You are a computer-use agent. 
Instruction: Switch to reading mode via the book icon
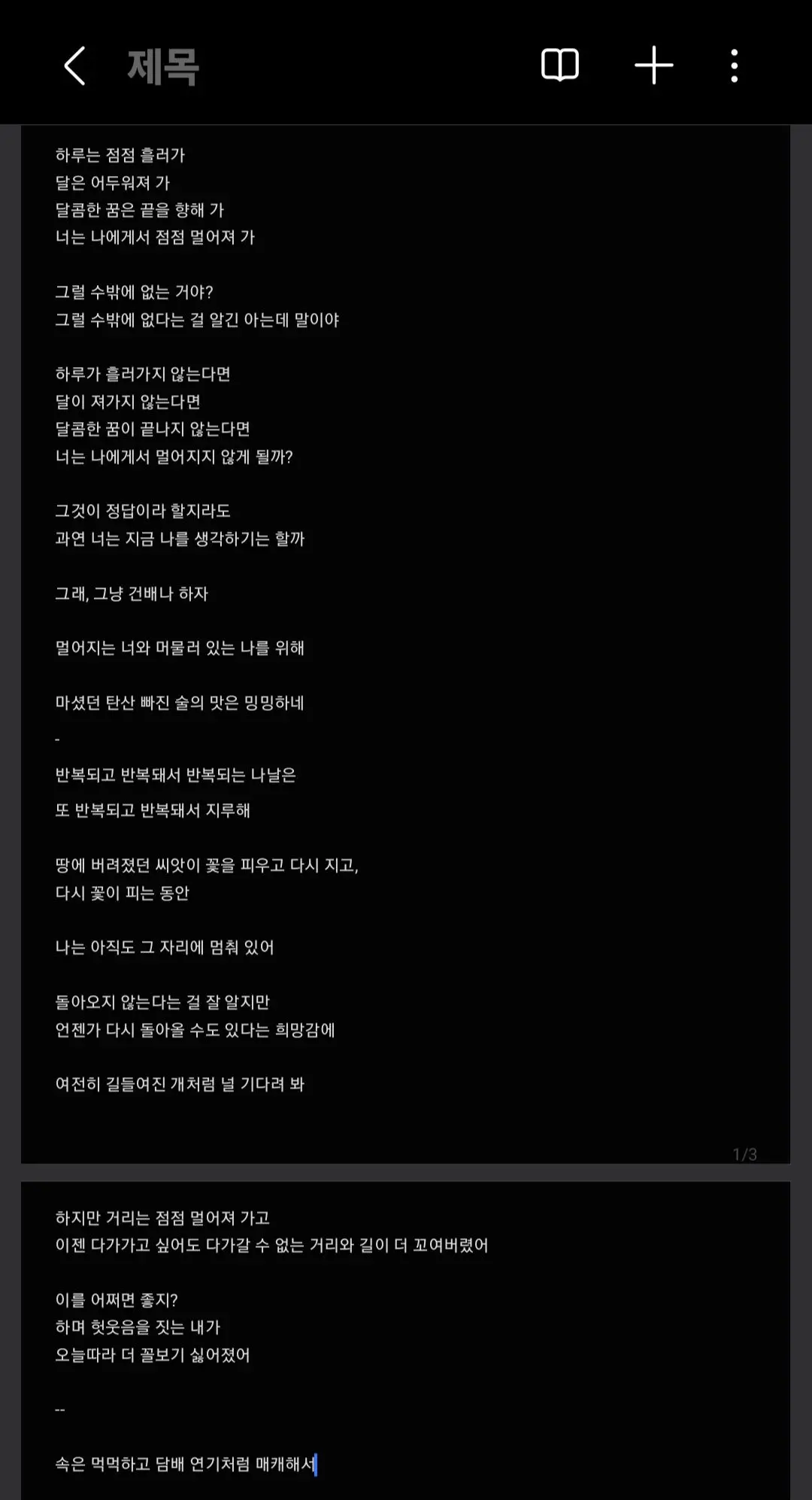click(x=560, y=65)
